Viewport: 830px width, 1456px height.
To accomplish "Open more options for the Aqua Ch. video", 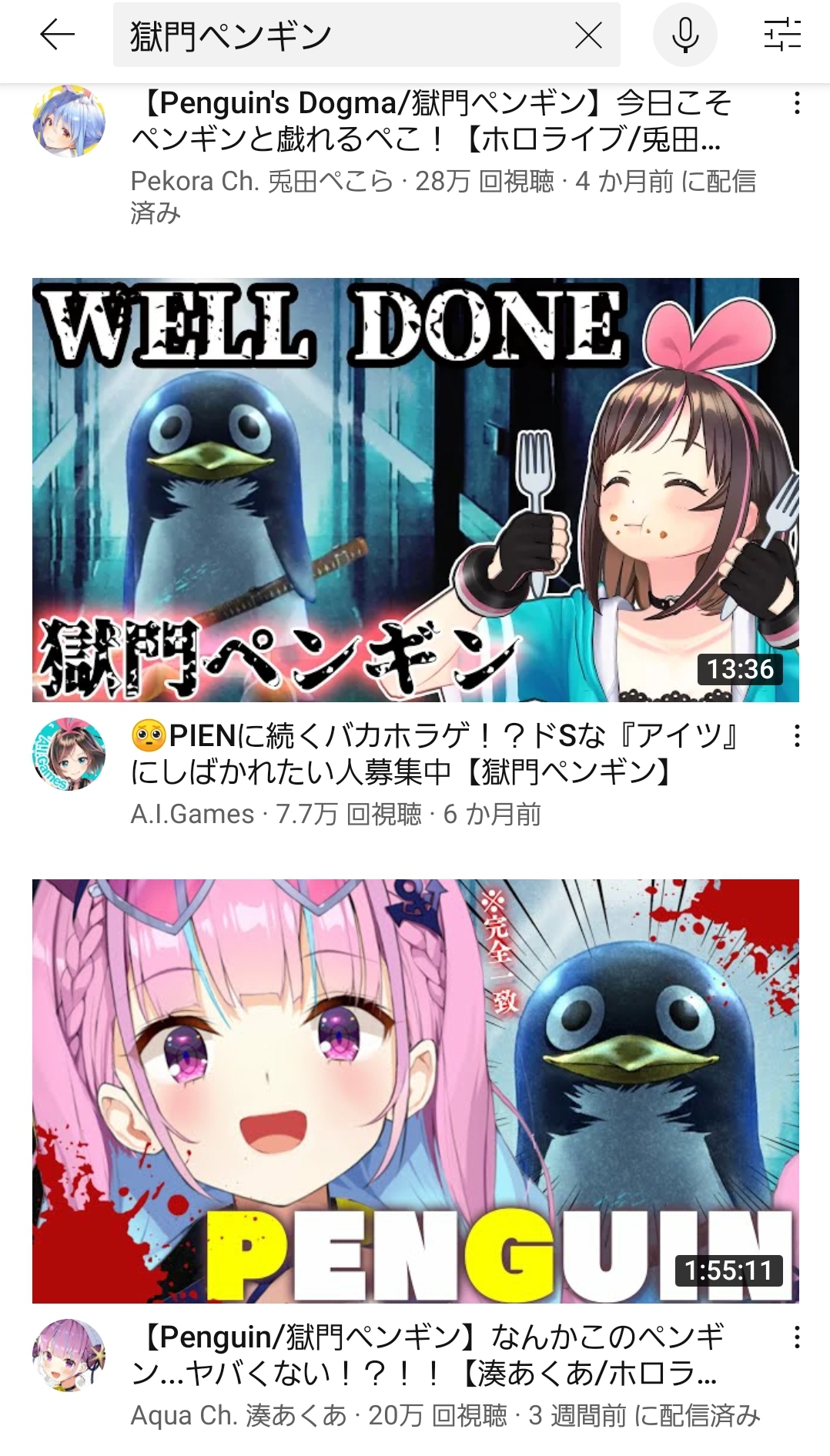I will click(x=797, y=1337).
